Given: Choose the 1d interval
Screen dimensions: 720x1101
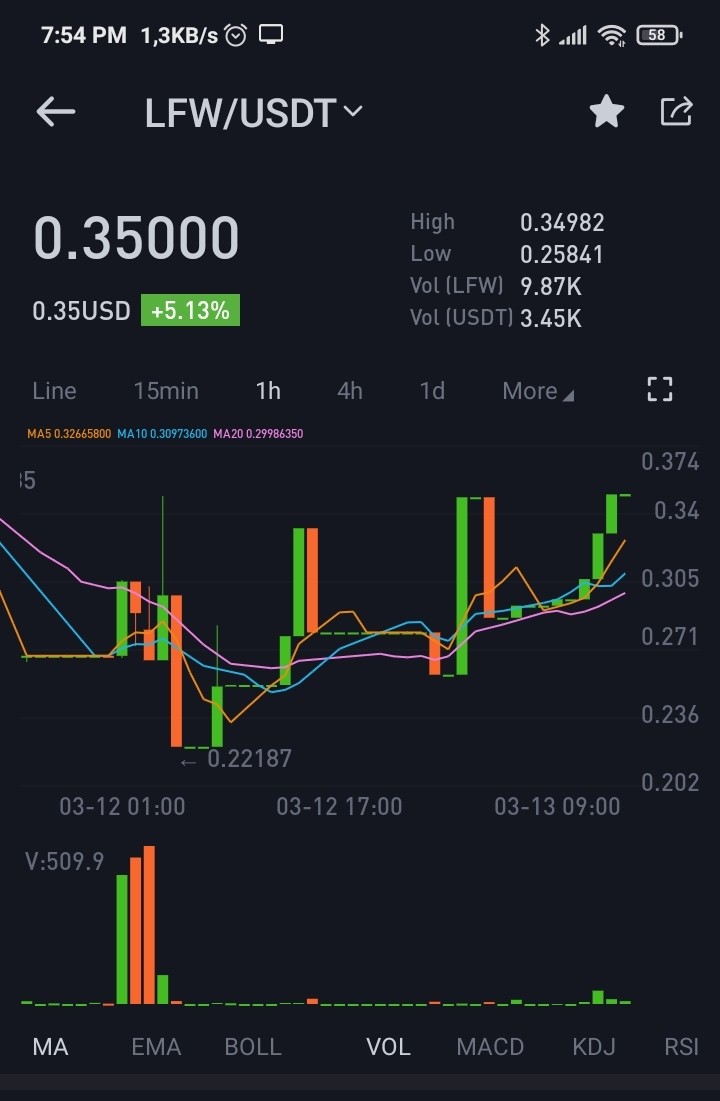Looking at the screenshot, I should point(432,390).
